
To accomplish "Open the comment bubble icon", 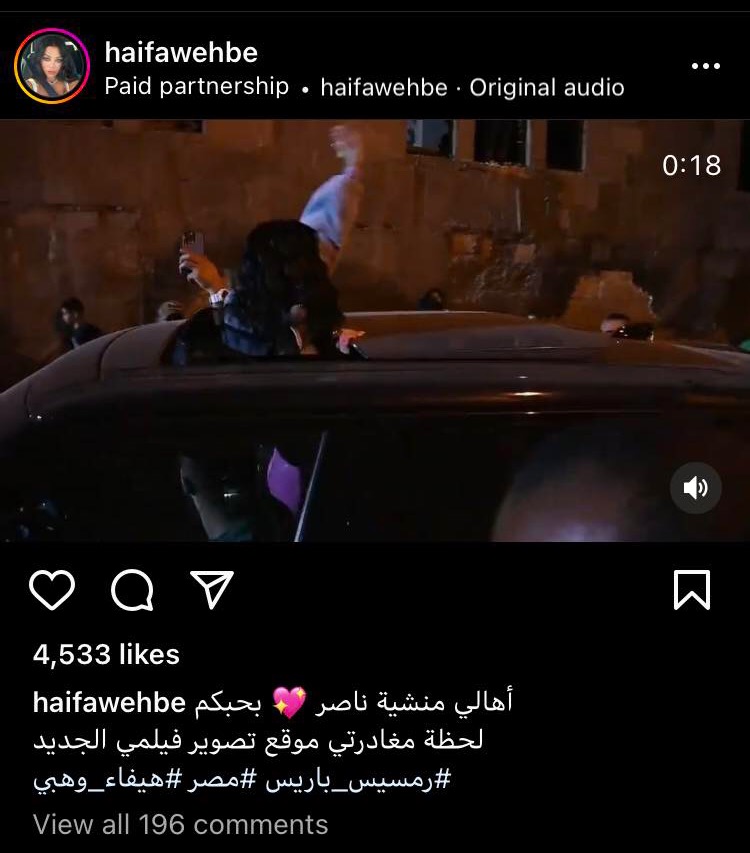I will click(132, 590).
